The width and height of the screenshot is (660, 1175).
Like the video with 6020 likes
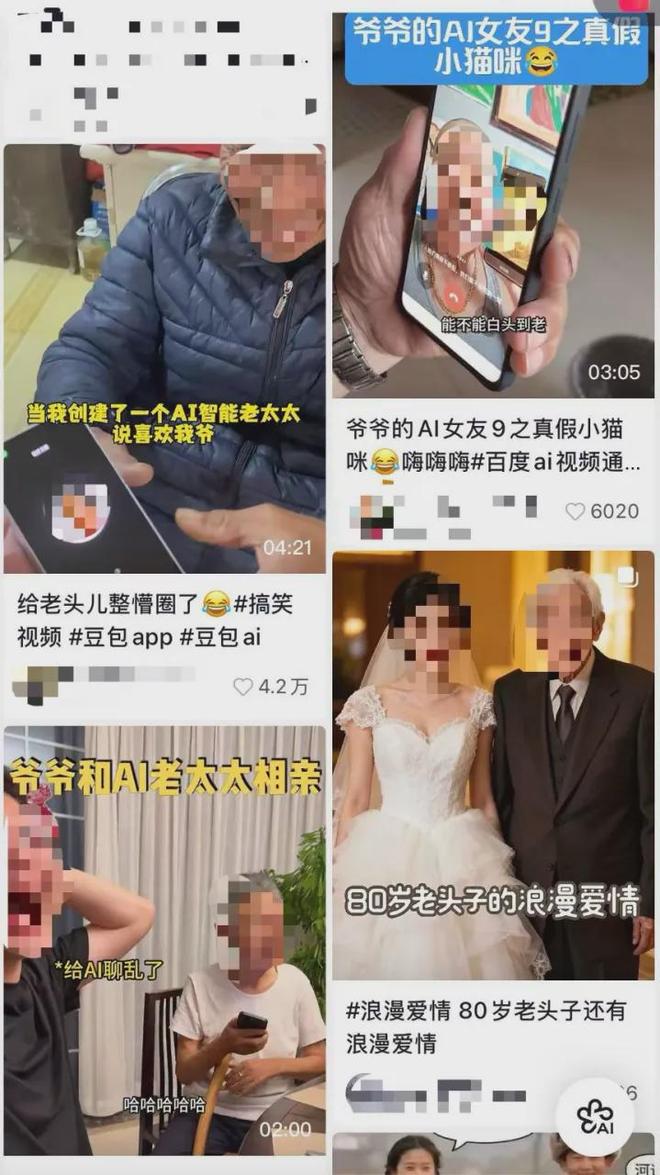pyautogui.click(x=575, y=511)
